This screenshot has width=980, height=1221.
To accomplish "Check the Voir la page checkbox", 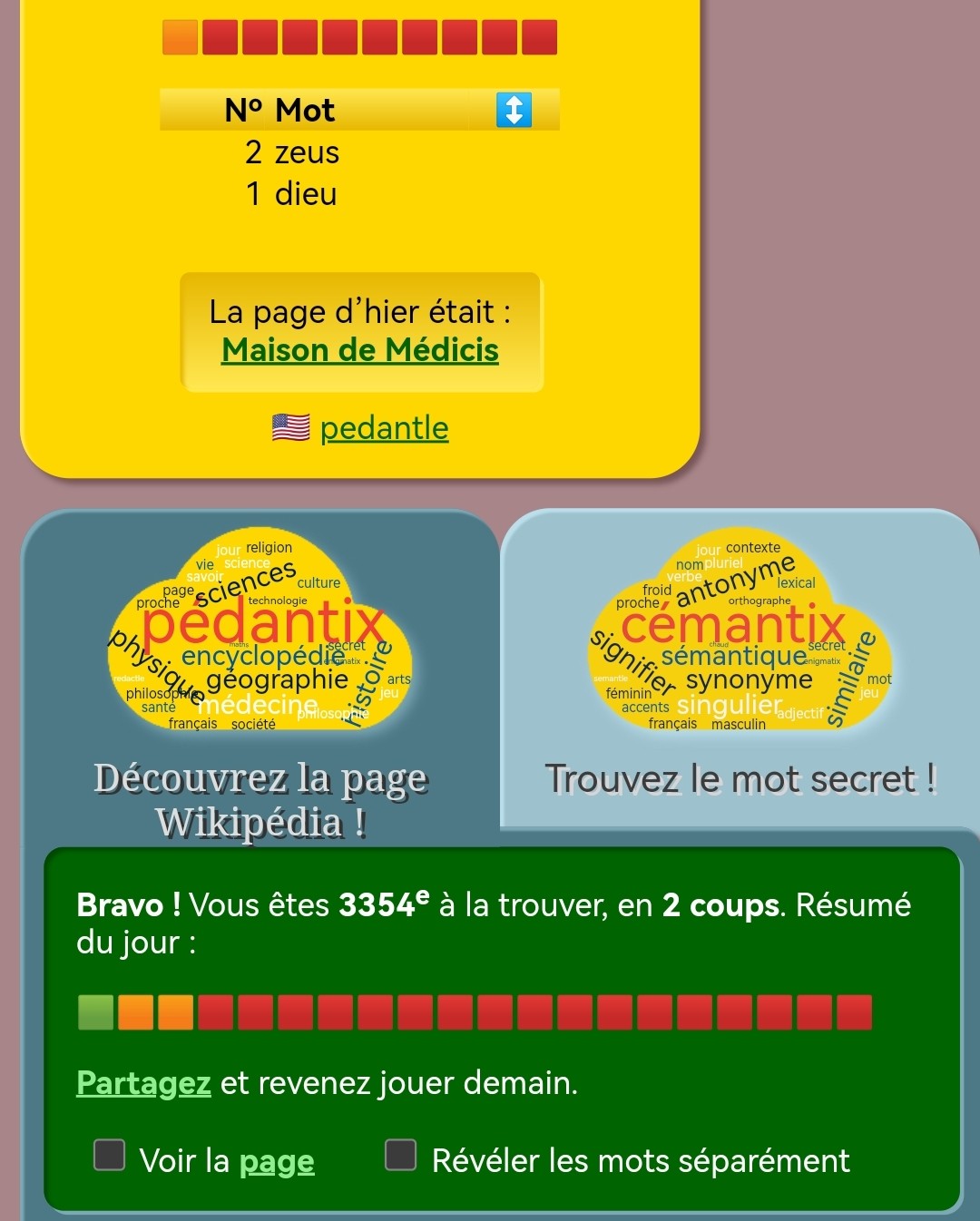I will click(110, 1156).
